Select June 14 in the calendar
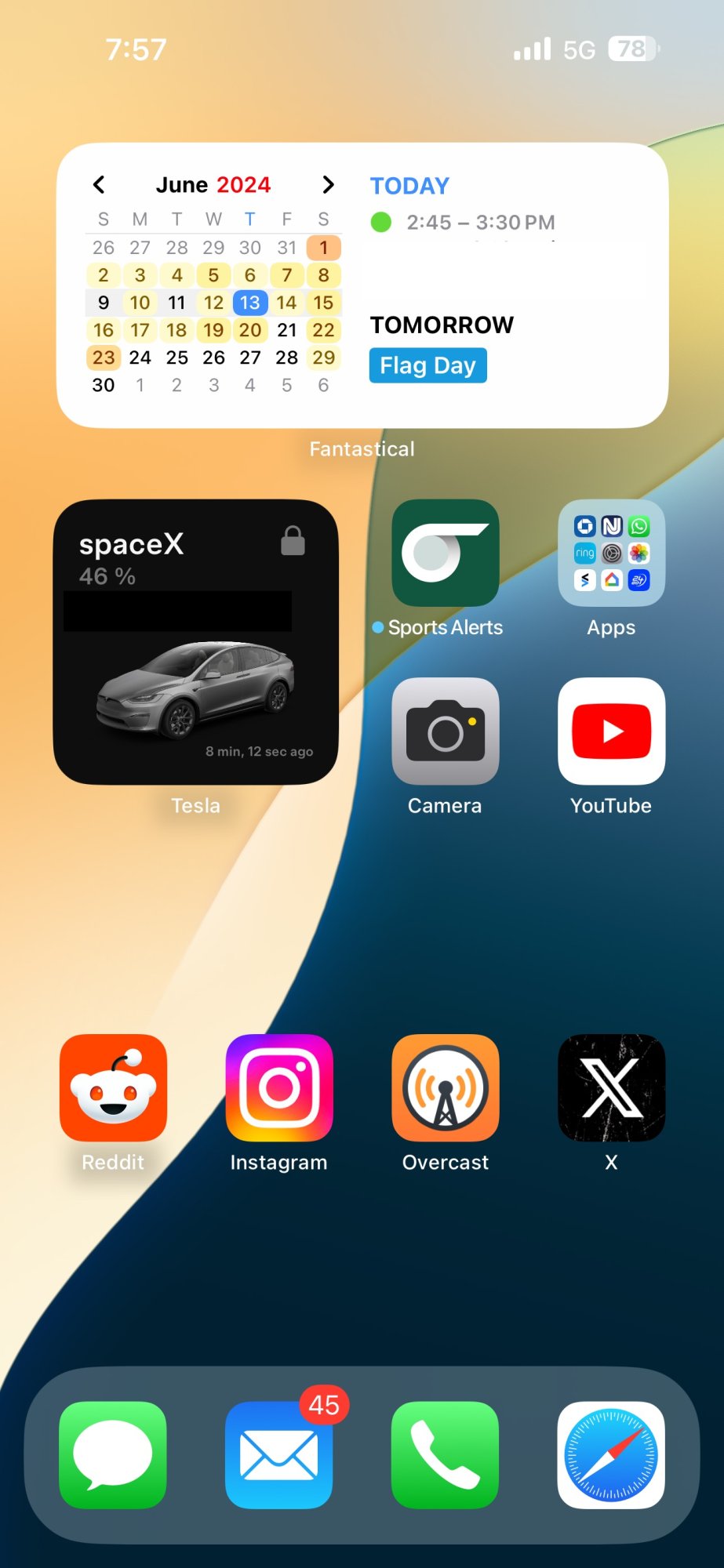Viewport: 724px width, 1568px height. tap(286, 303)
